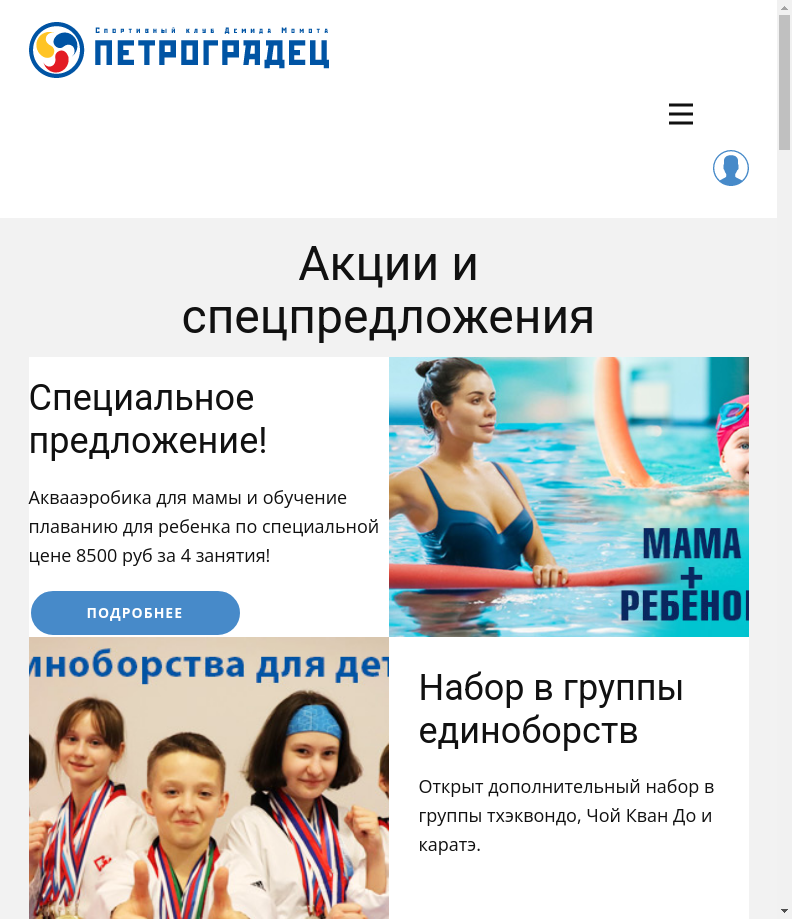Screen dimensions: 792x919
Task: Tap the ПОДРОБНЕЕ button
Action: (x=135, y=613)
